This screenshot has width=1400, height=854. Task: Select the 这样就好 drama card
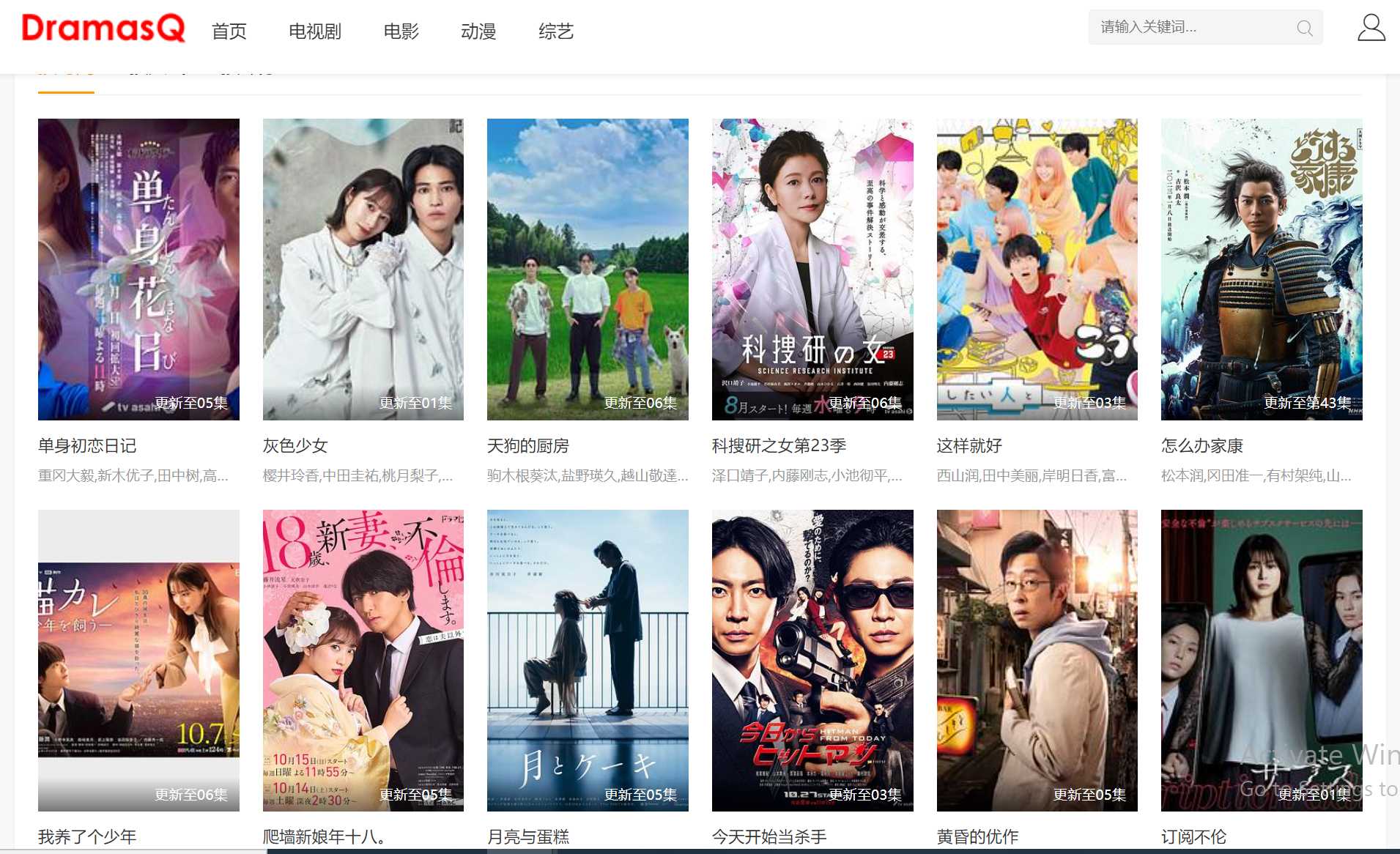pos(1037,269)
